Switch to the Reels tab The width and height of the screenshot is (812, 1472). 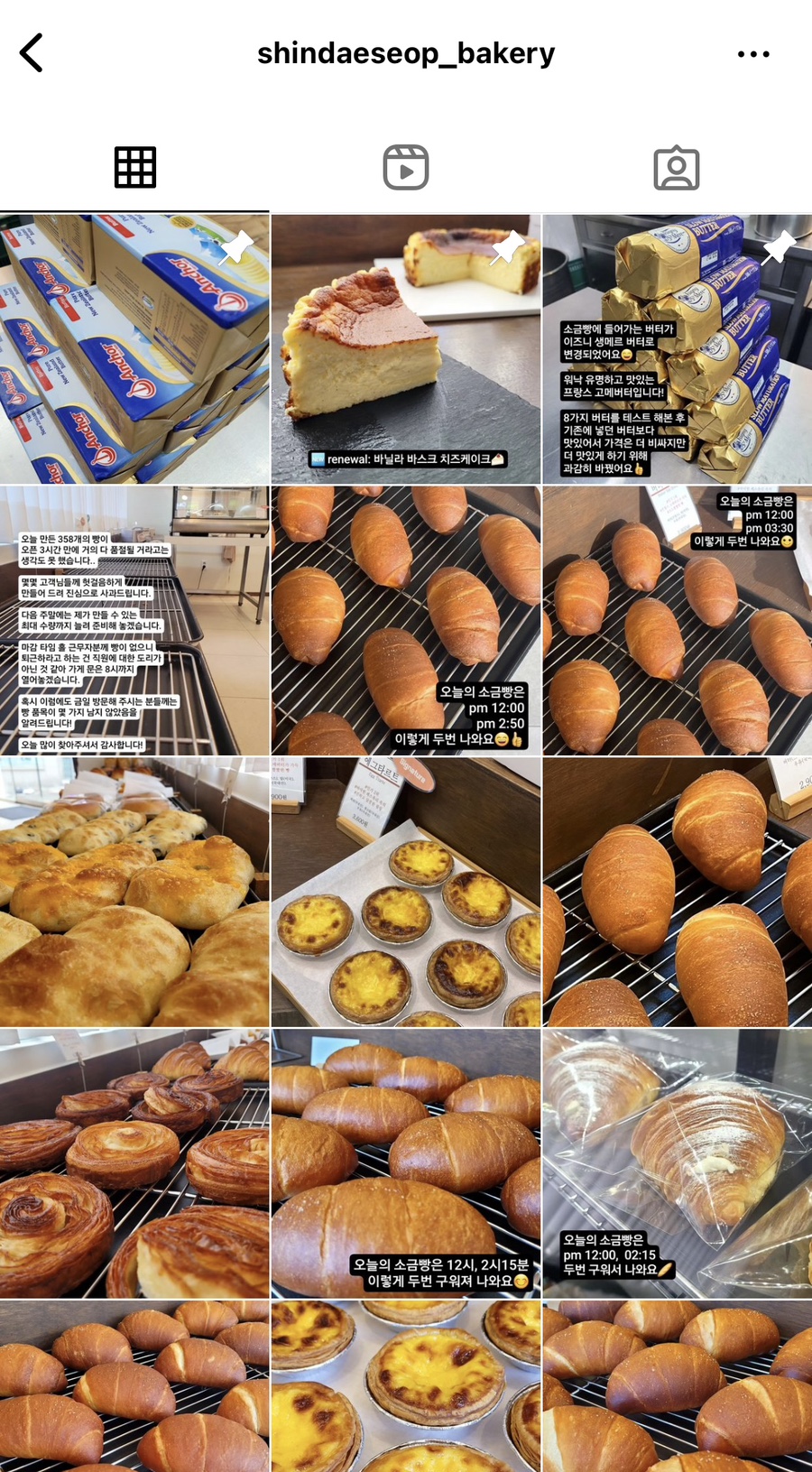[405, 168]
